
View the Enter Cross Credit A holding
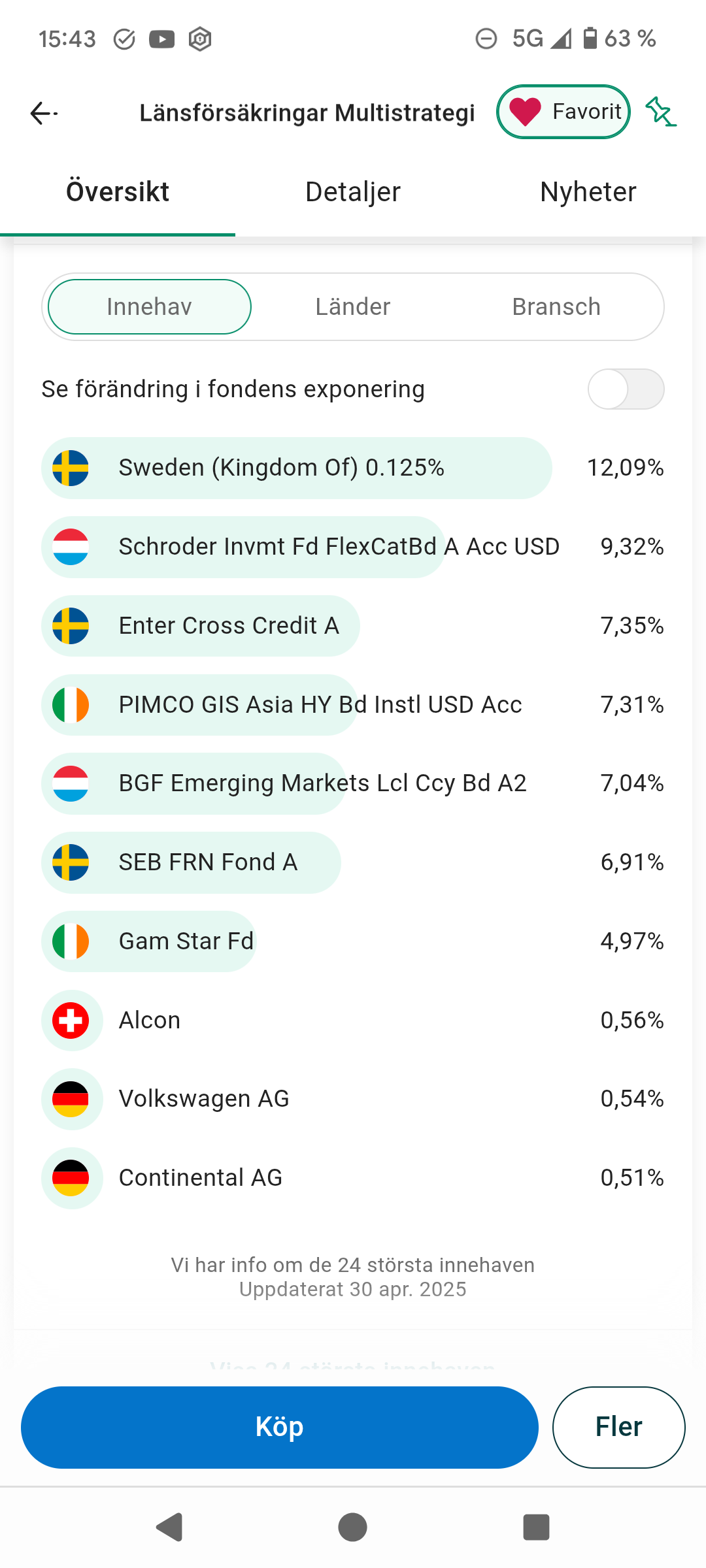229,626
